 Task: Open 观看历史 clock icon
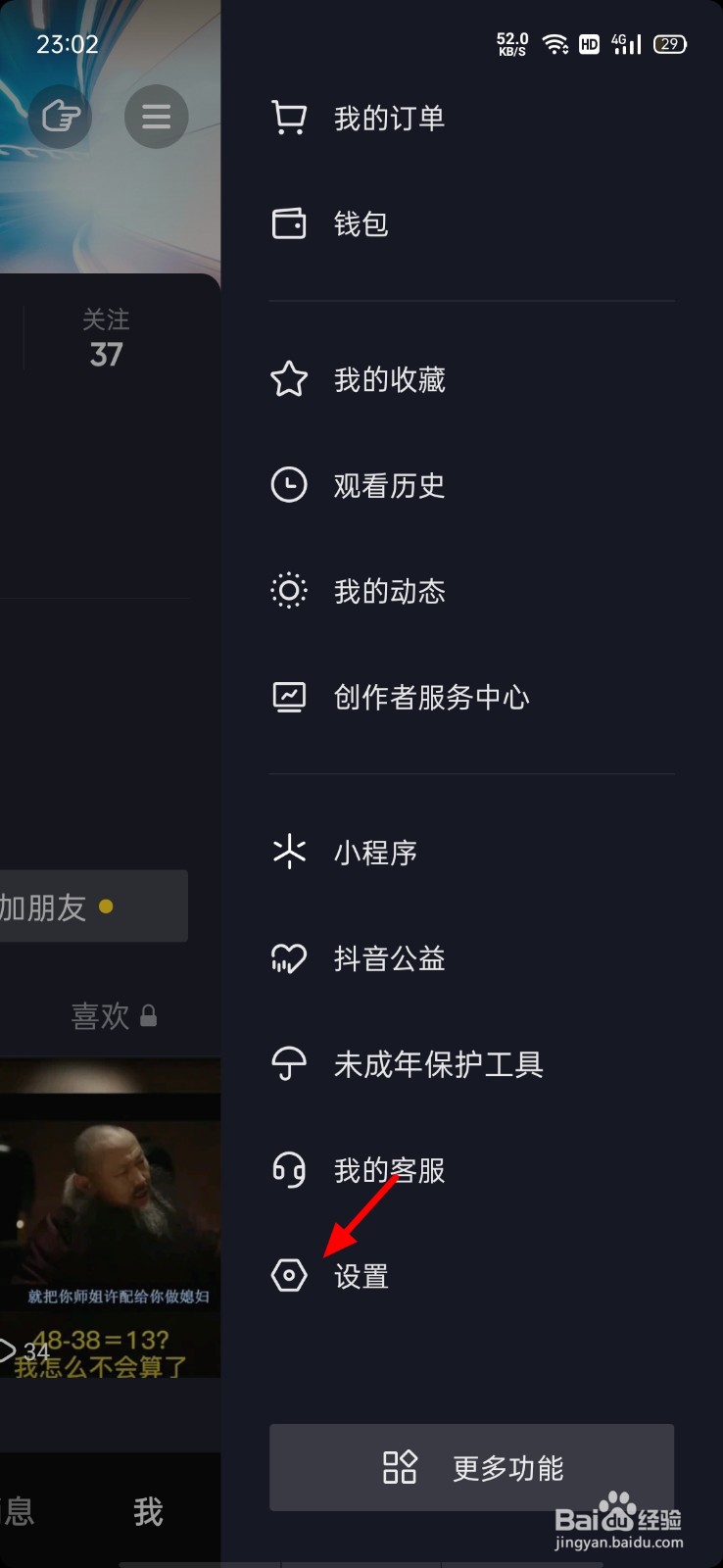(x=289, y=484)
